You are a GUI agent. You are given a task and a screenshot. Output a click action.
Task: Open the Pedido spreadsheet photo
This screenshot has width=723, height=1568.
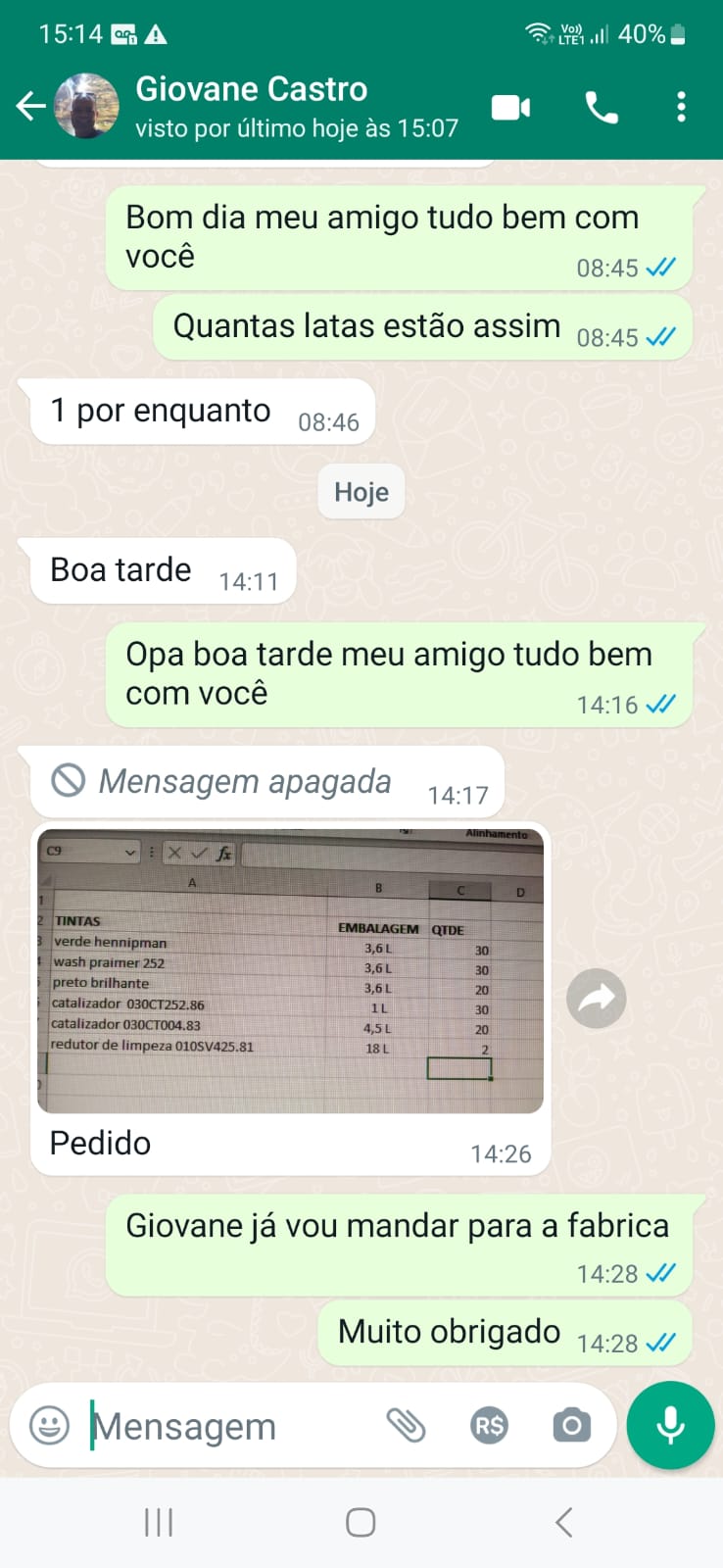[290, 971]
